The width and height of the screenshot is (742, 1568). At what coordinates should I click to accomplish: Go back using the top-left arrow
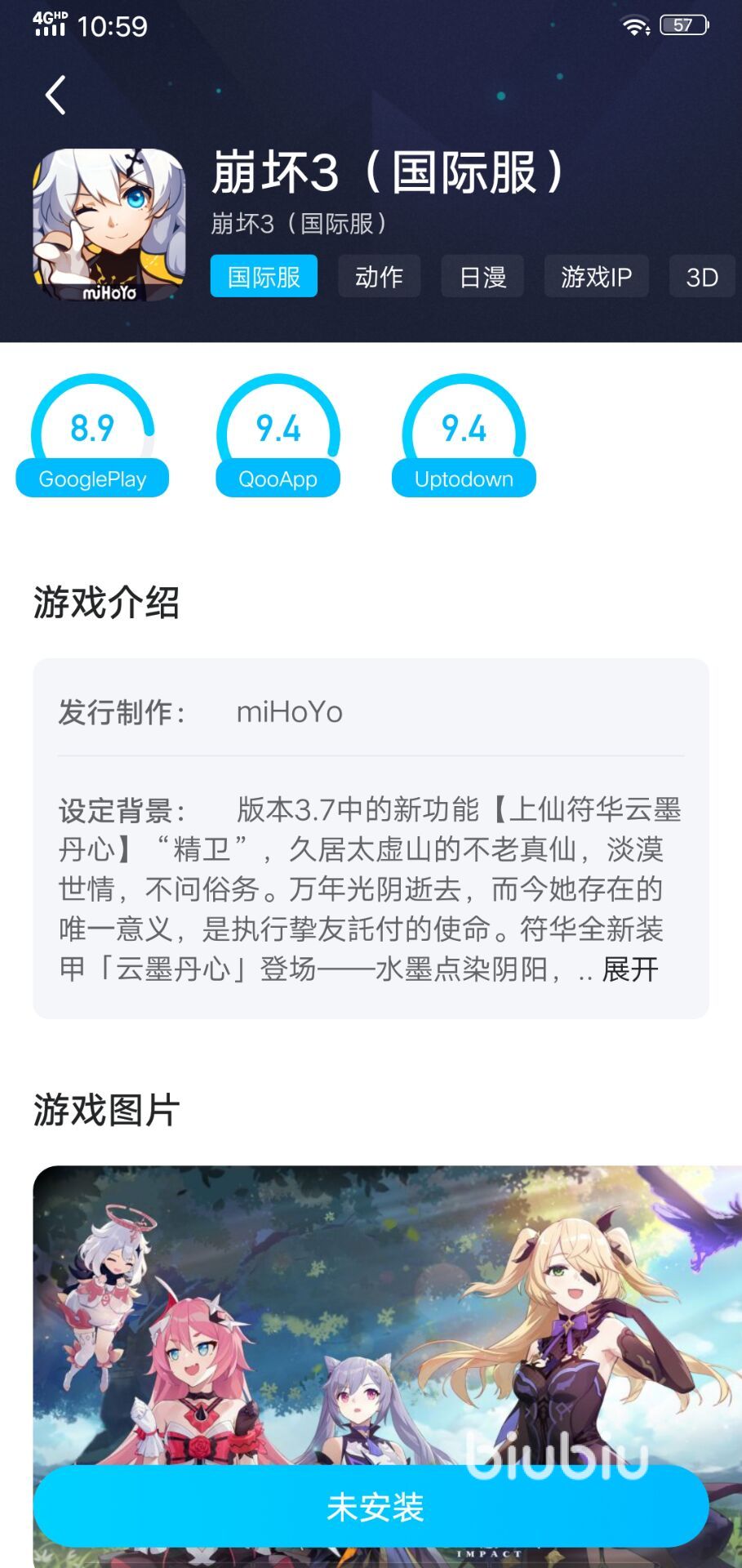[56, 96]
